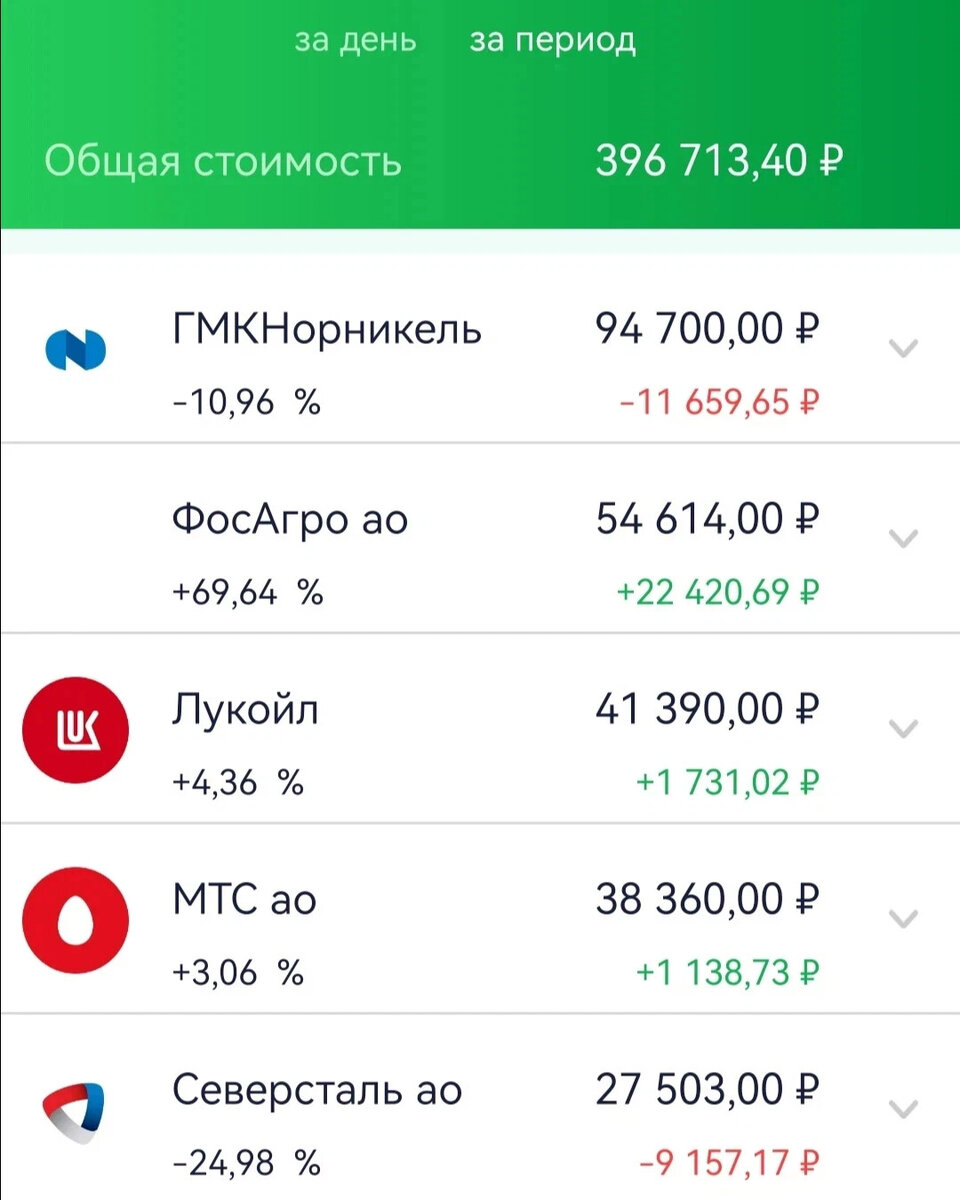
Task: Expand the ГМКНорникель row chevron
Action: [x=903, y=348]
